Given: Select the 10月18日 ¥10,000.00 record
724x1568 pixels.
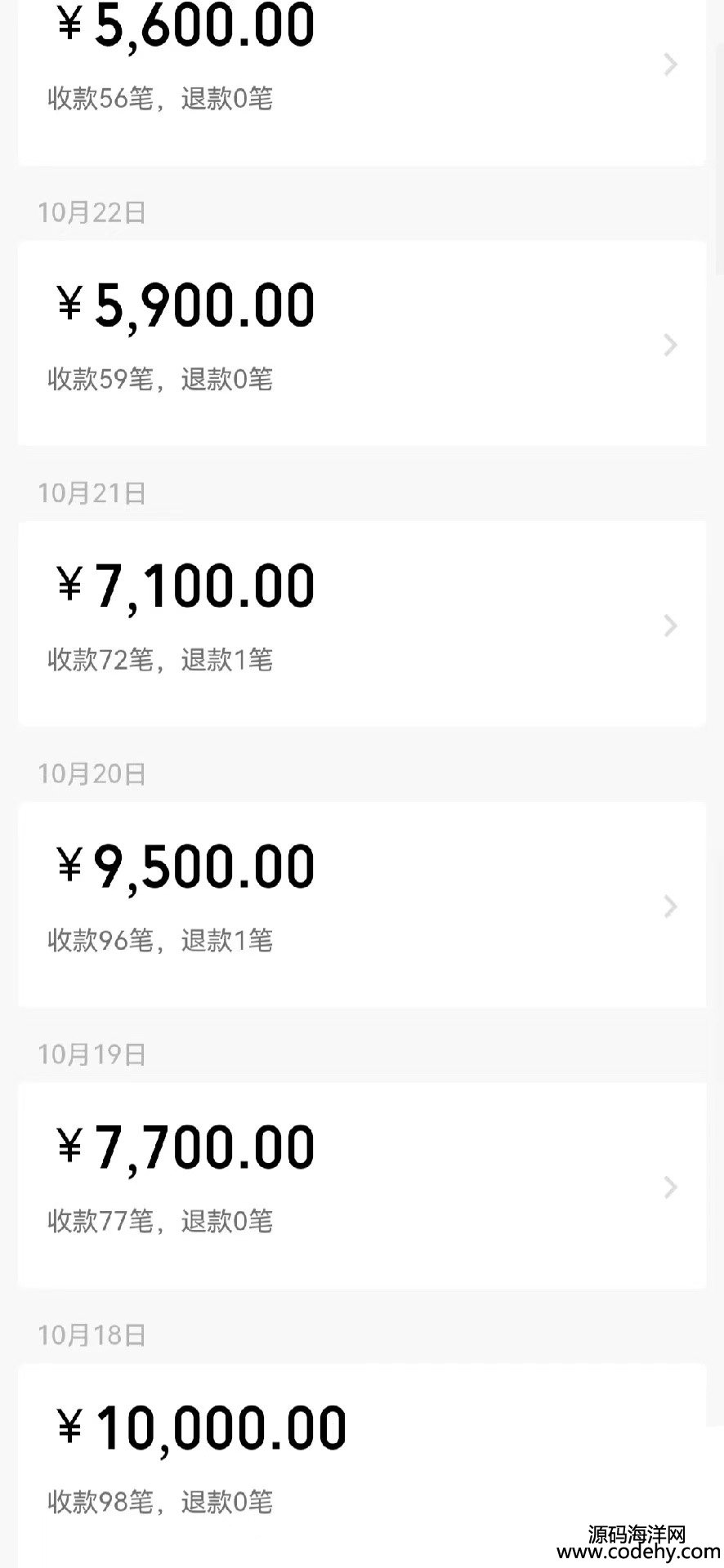Looking at the screenshot, I should pos(361,1462).
